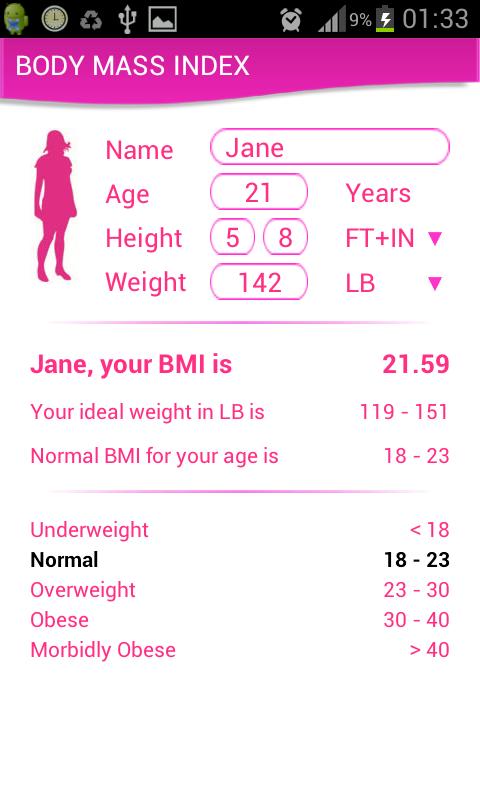The height and width of the screenshot is (800, 480).
Task: Edit the Name field showing Jane
Action: pos(330,147)
